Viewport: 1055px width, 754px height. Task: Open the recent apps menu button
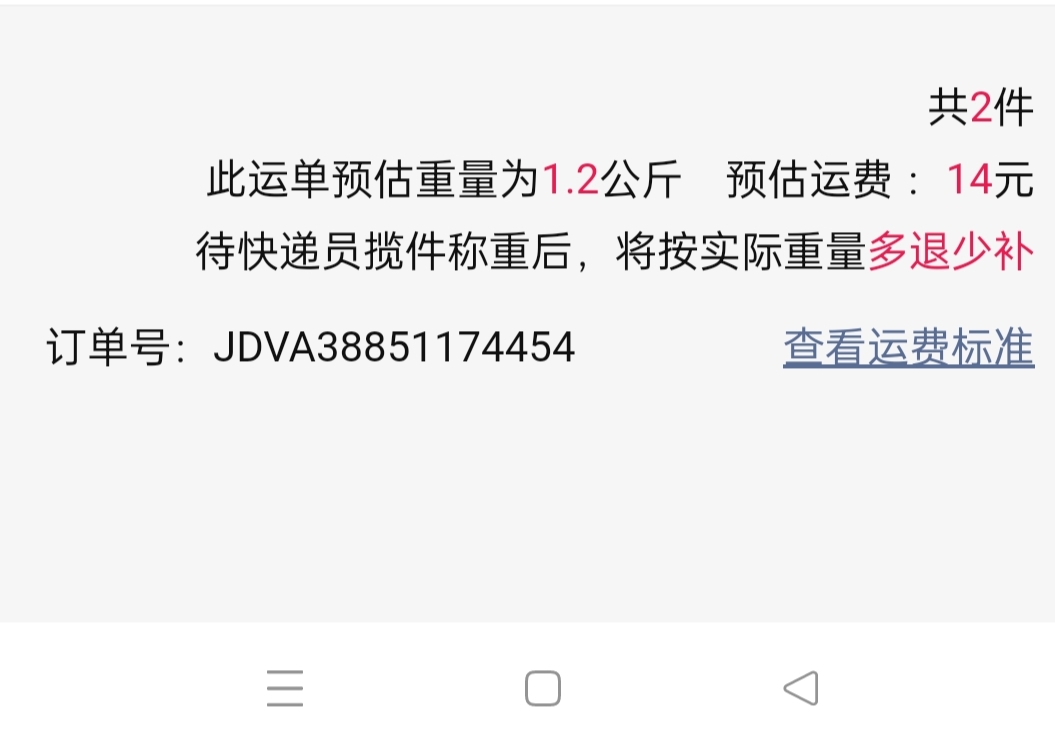tap(285, 688)
